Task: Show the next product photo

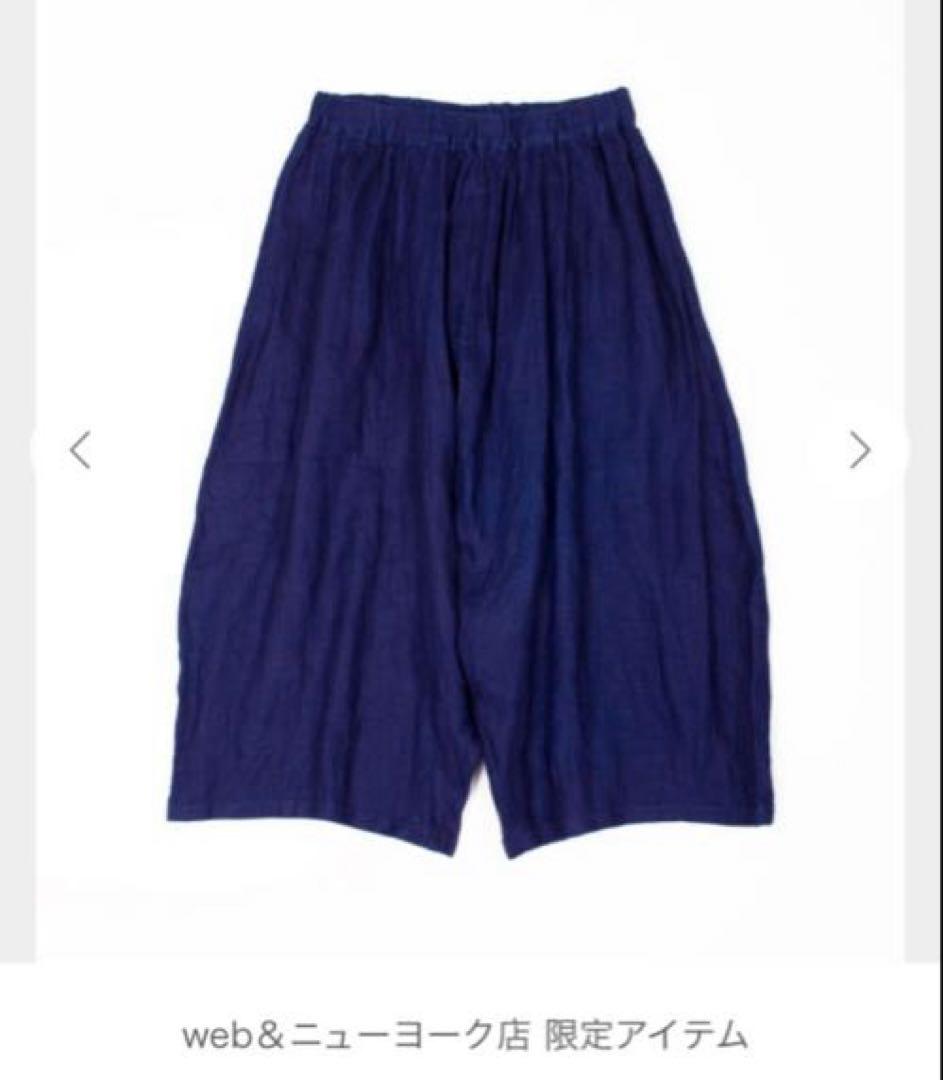Action: 860,450
